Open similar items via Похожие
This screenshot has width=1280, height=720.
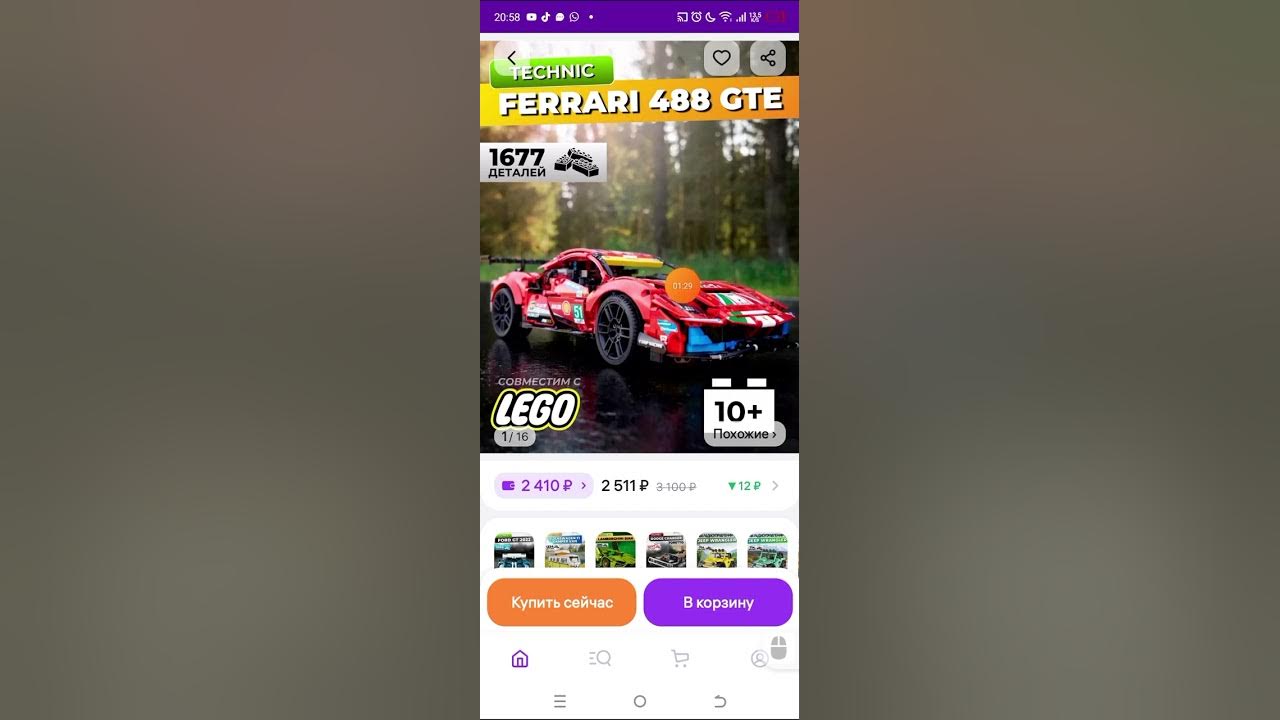(x=744, y=434)
